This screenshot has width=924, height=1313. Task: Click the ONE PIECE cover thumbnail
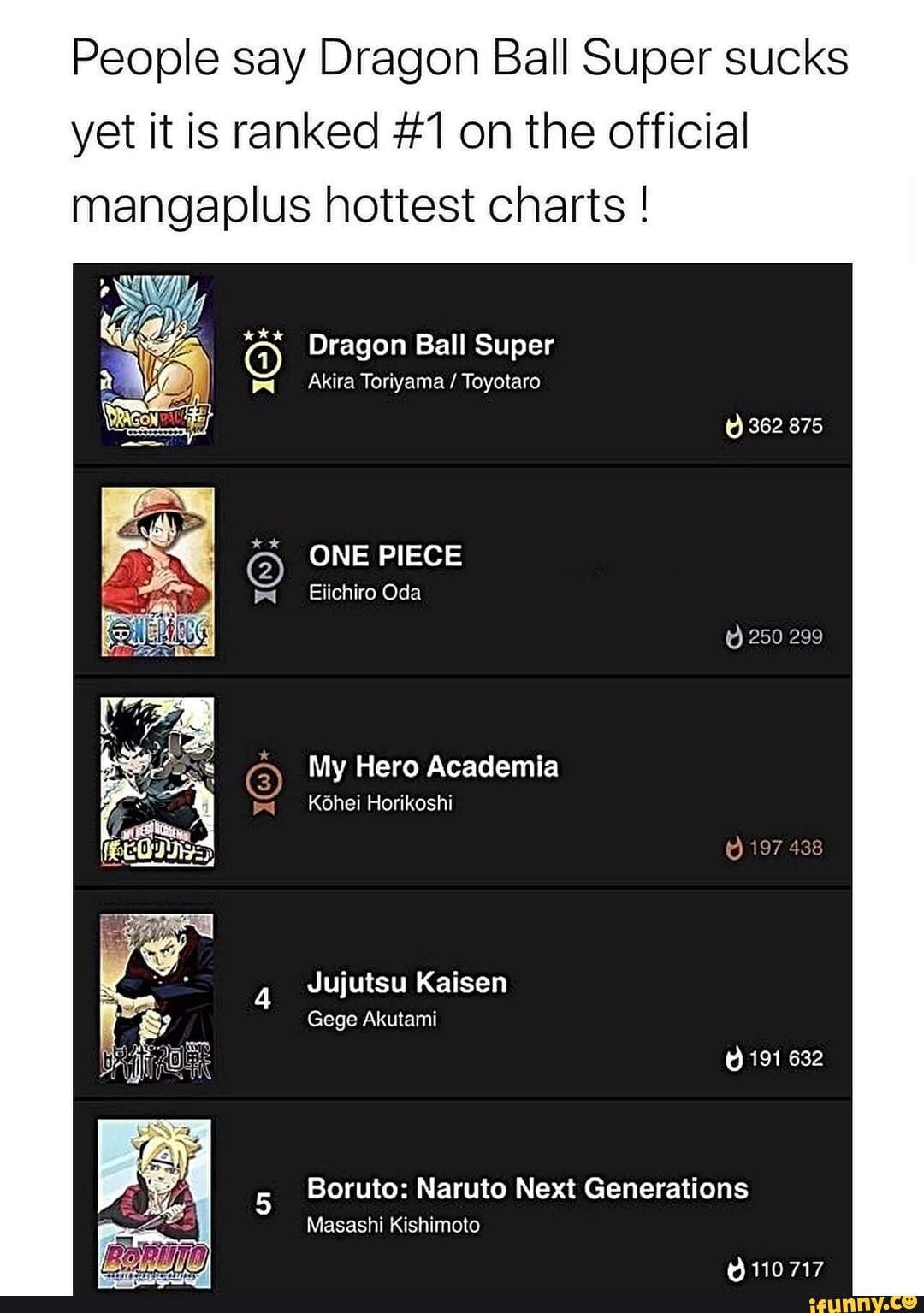158,571
